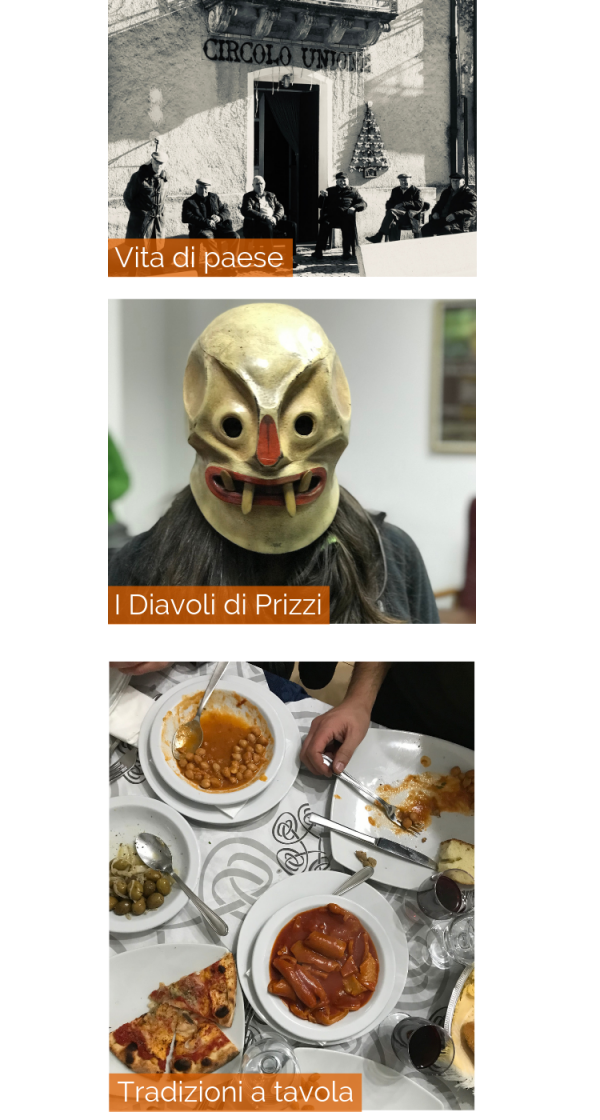The height and width of the screenshot is (1120, 600).
Task: Open the Vita di paese tile
Action: pyautogui.click(x=292, y=137)
